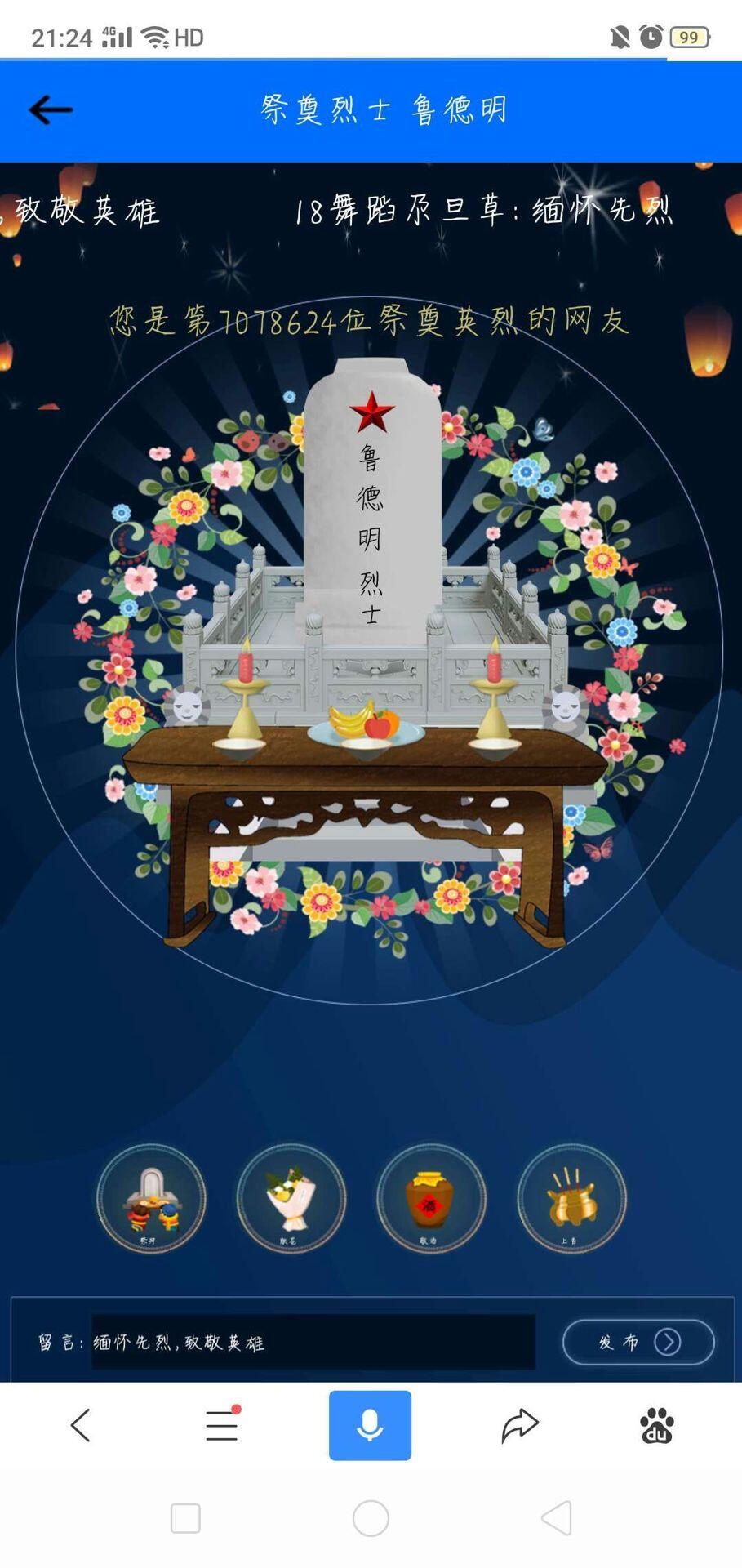Open the Baidu home paw icon
This screenshot has height=1568, width=742.
(x=656, y=1425)
